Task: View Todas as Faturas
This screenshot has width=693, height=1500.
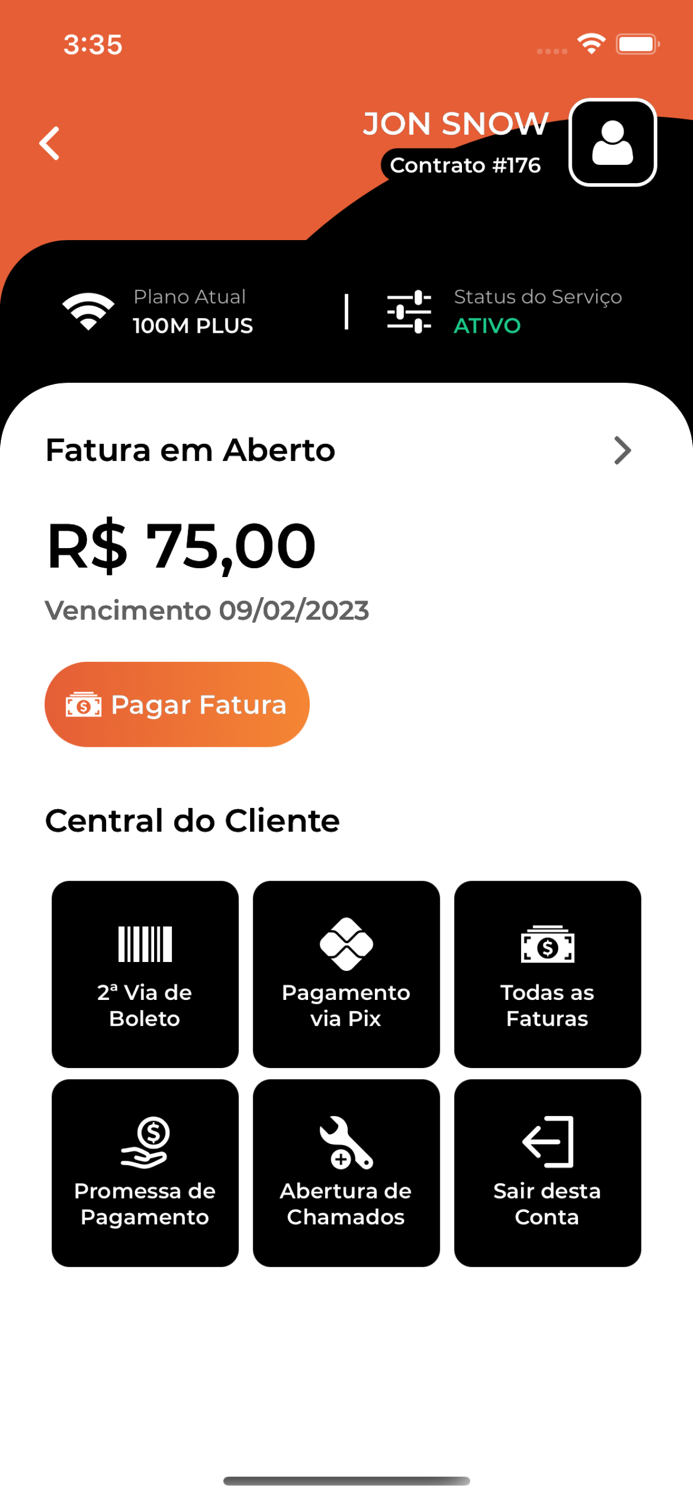Action: (x=547, y=974)
